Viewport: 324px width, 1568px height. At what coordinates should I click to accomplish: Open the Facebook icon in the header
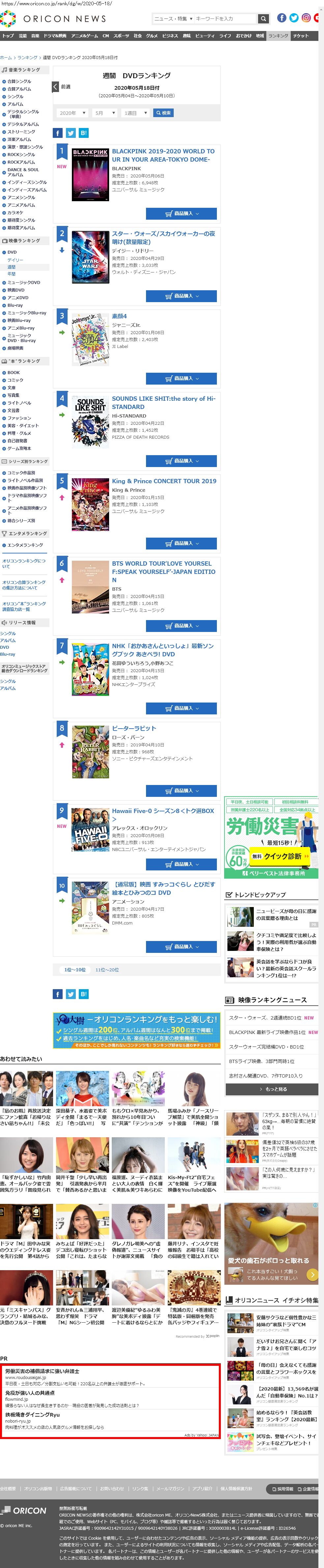281,18
